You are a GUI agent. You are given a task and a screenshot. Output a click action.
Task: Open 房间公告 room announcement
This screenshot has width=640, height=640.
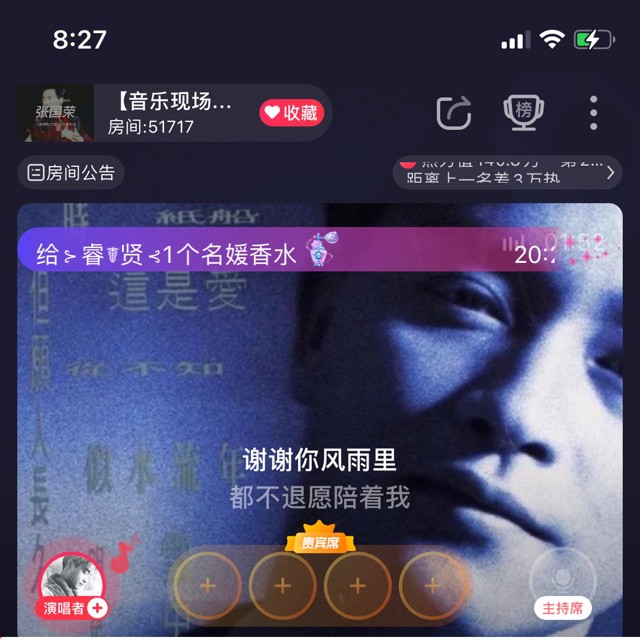[x=70, y=173]
